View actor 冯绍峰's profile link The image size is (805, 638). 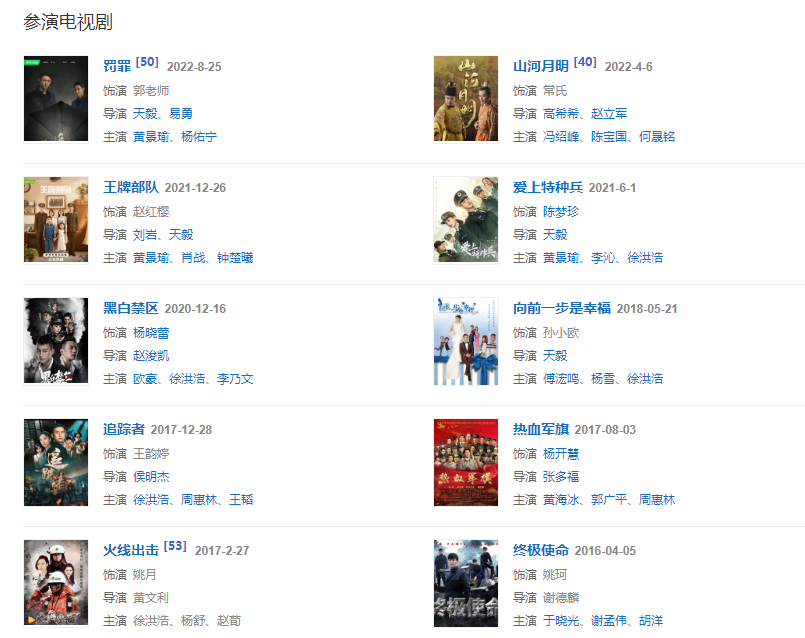(561, 137)
